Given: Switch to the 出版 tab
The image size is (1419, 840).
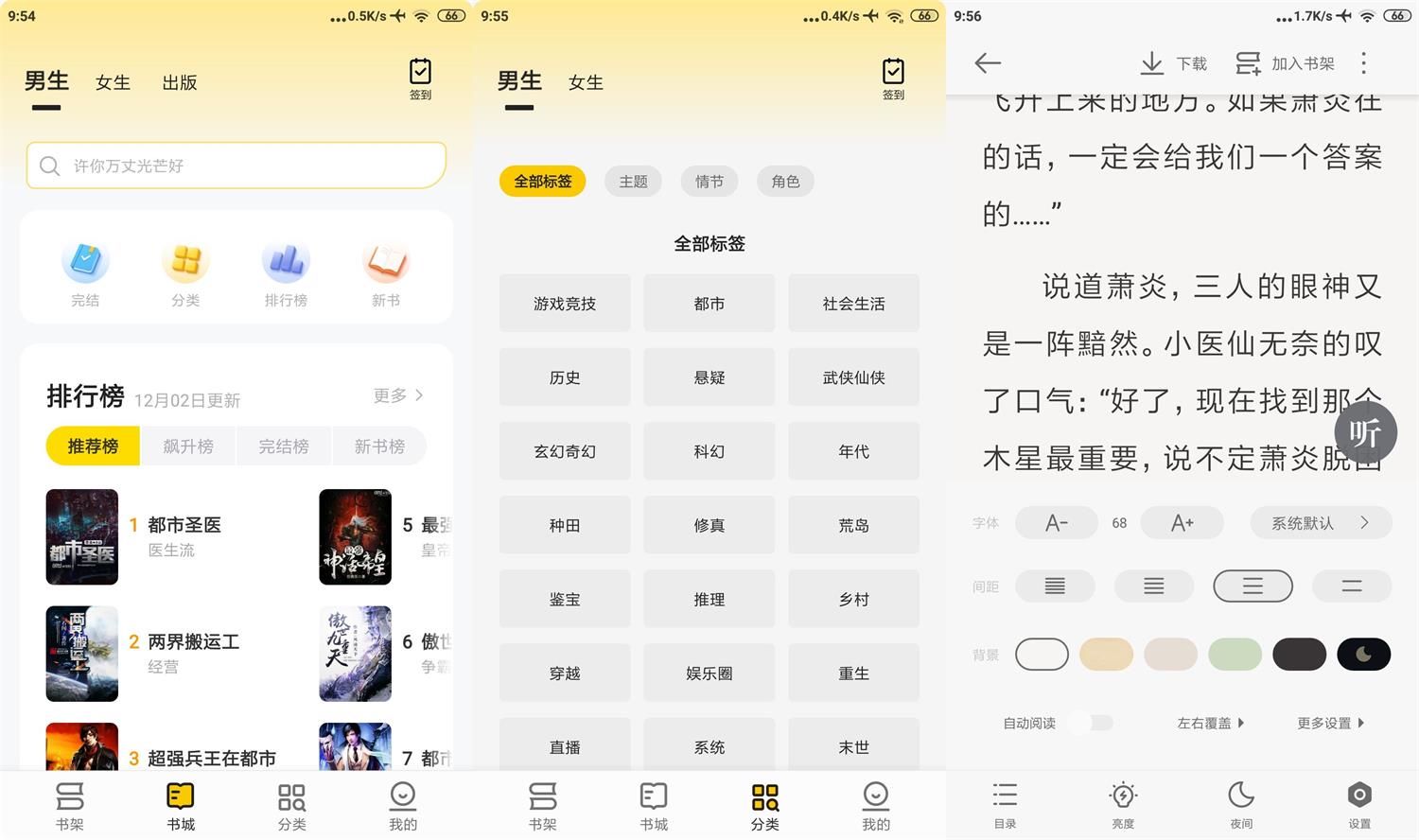Looking at the screenshot, I should coord(180,83).
